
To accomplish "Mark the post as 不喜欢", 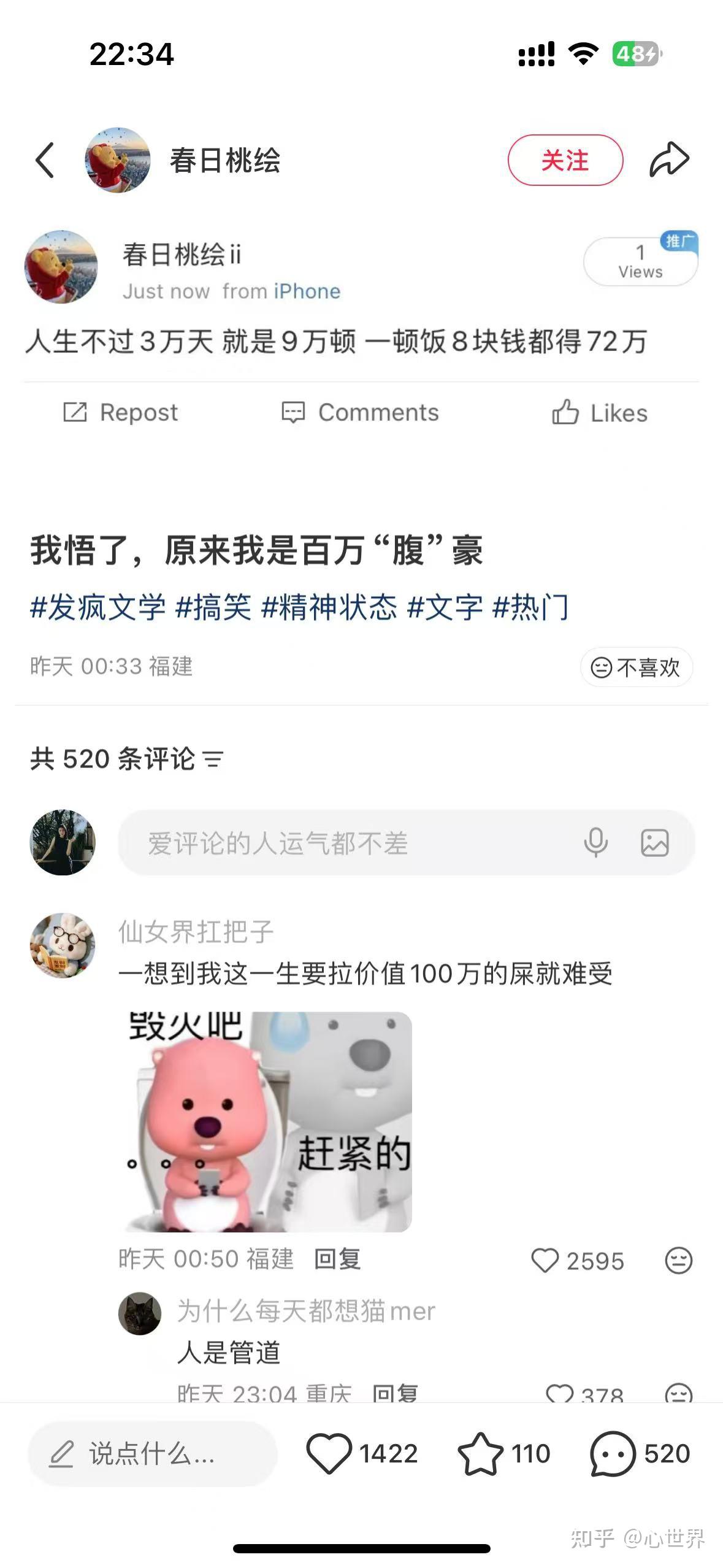I will 636,667.
